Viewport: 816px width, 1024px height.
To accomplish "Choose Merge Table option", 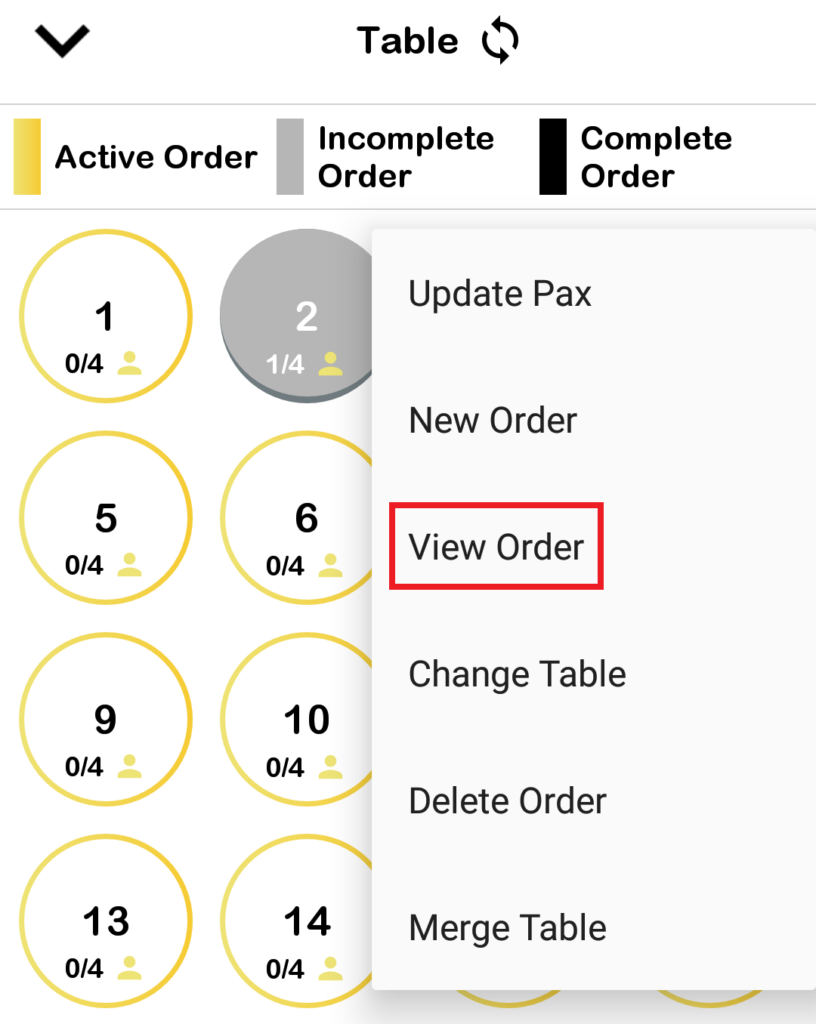I will [x=508, y=928].
